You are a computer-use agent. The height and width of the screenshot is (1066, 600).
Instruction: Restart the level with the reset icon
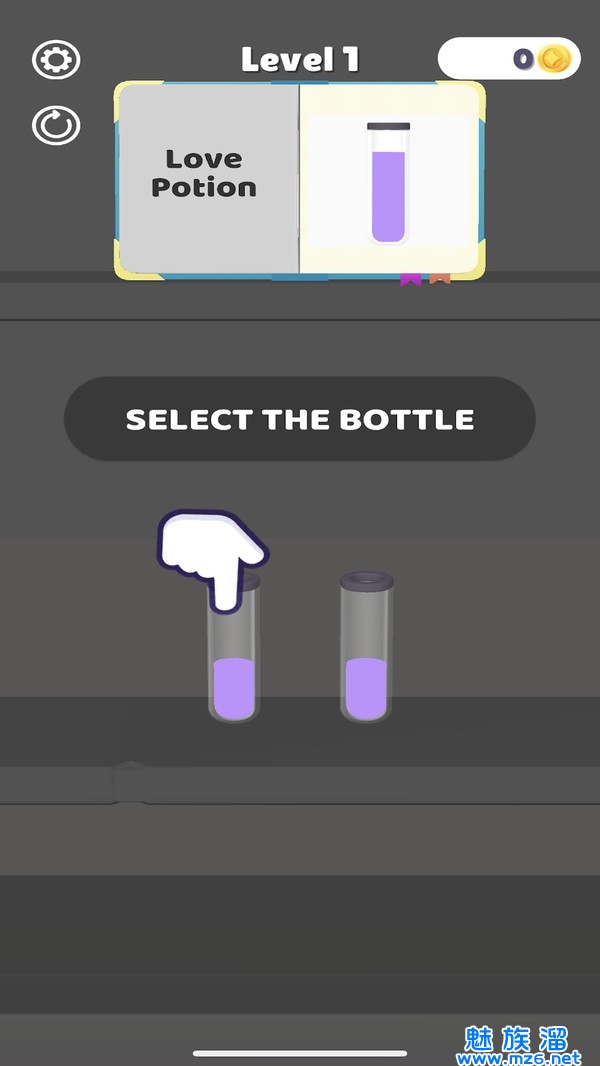click(56, 126)
